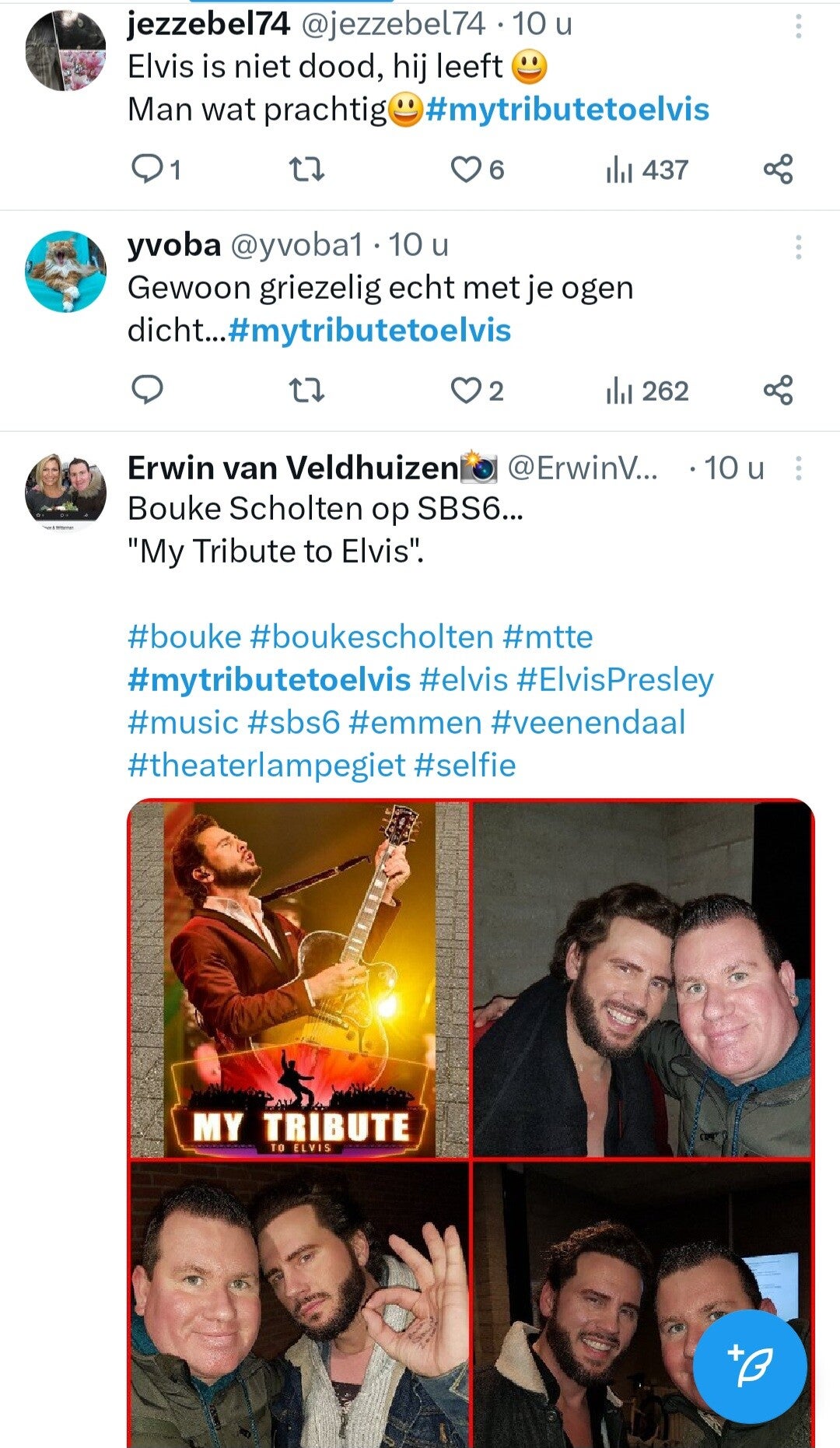Open Erwin van Veldhuizen's profile avatar

coord(66,492)
